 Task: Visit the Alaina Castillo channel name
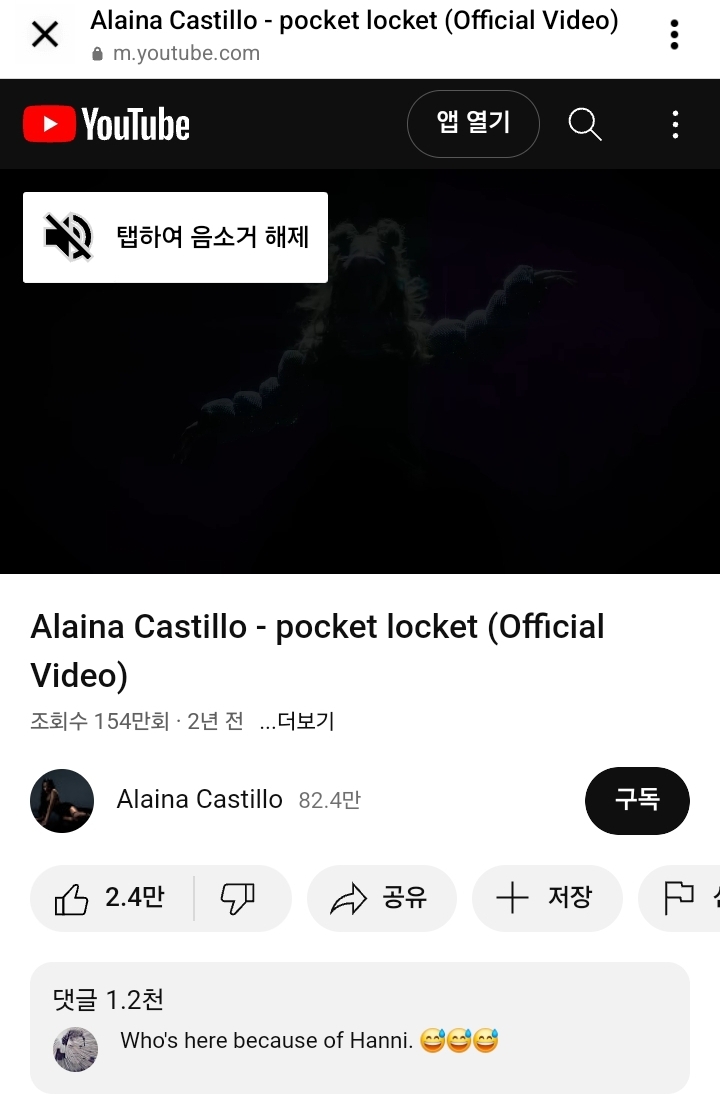[x=199, y=800]
